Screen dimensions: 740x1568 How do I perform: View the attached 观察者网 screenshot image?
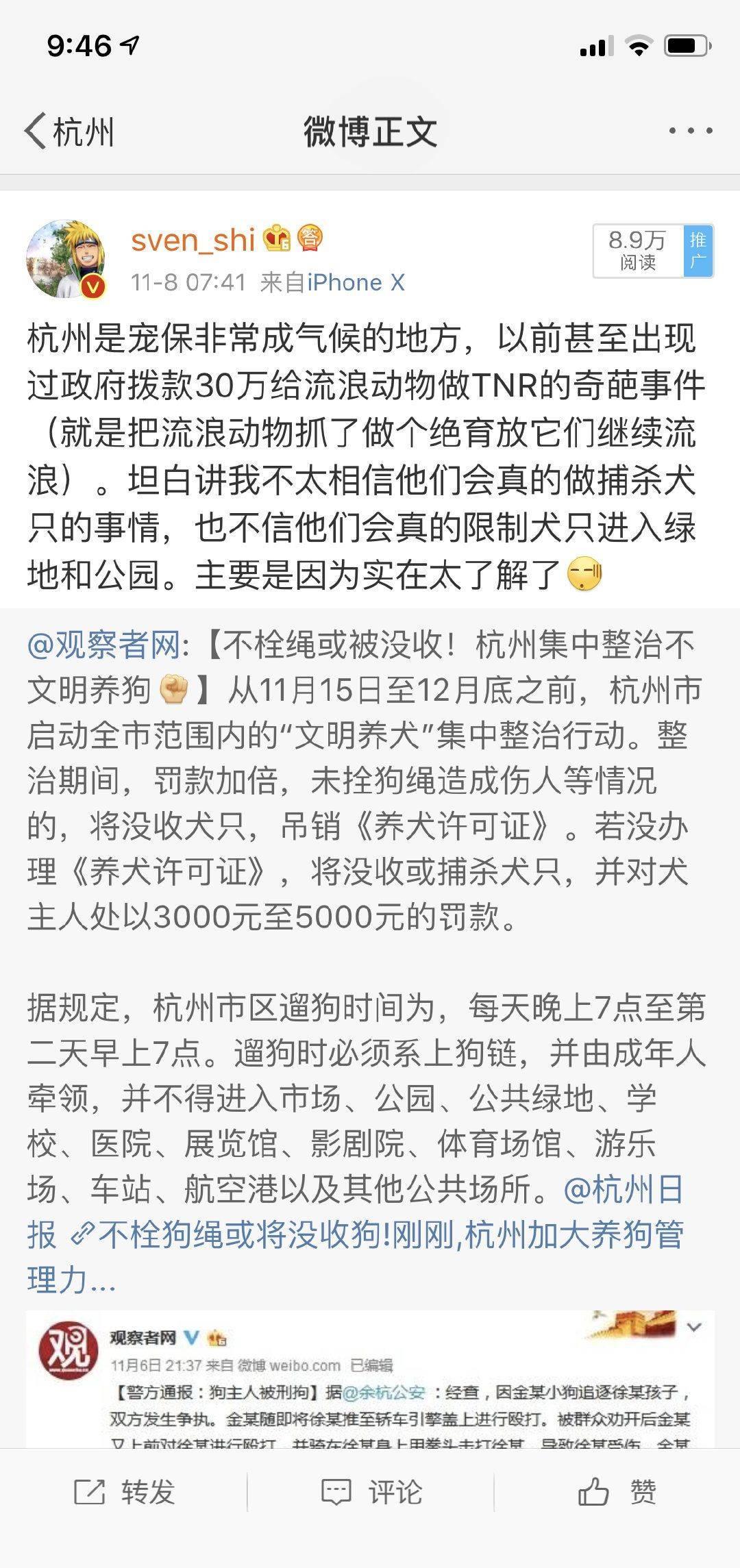click(x=370, y=1377)
